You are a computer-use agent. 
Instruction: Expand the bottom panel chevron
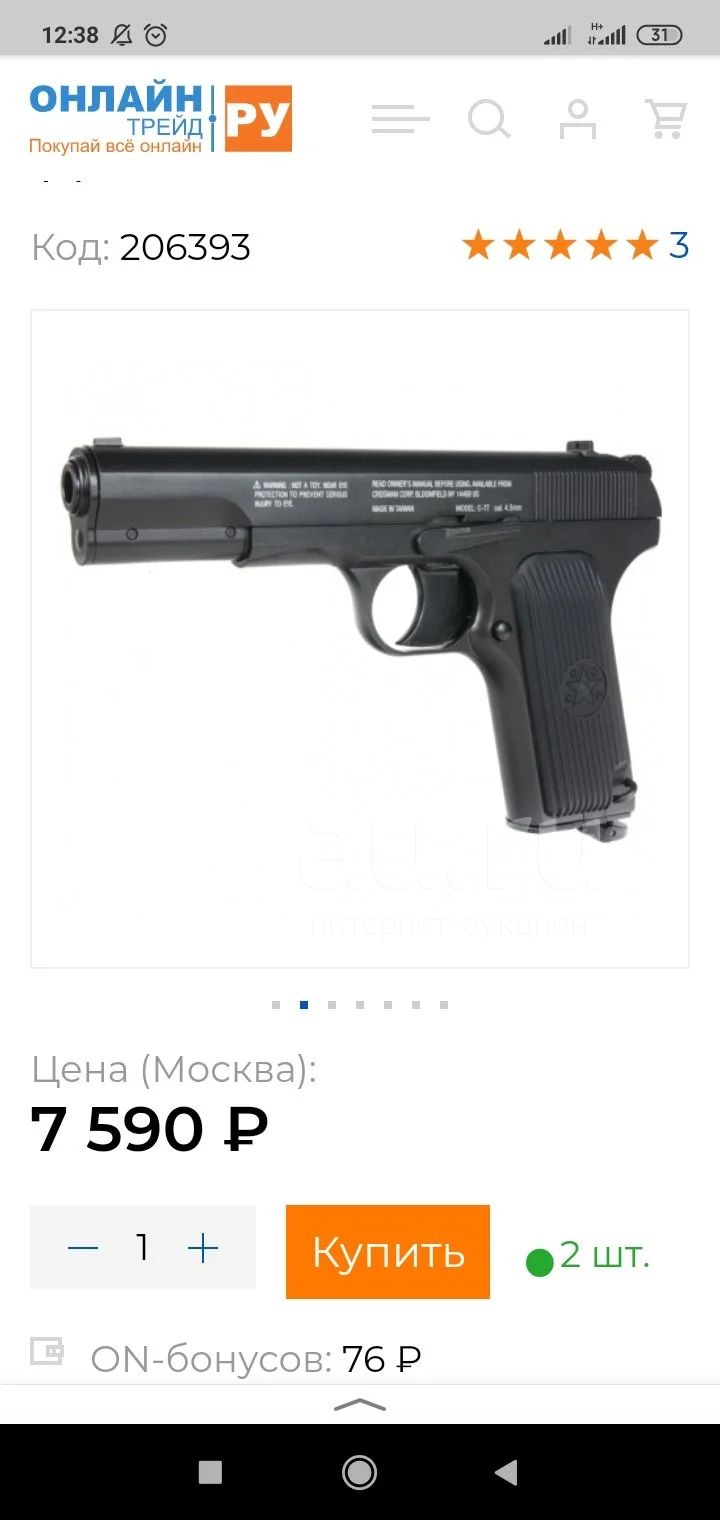360,1405
